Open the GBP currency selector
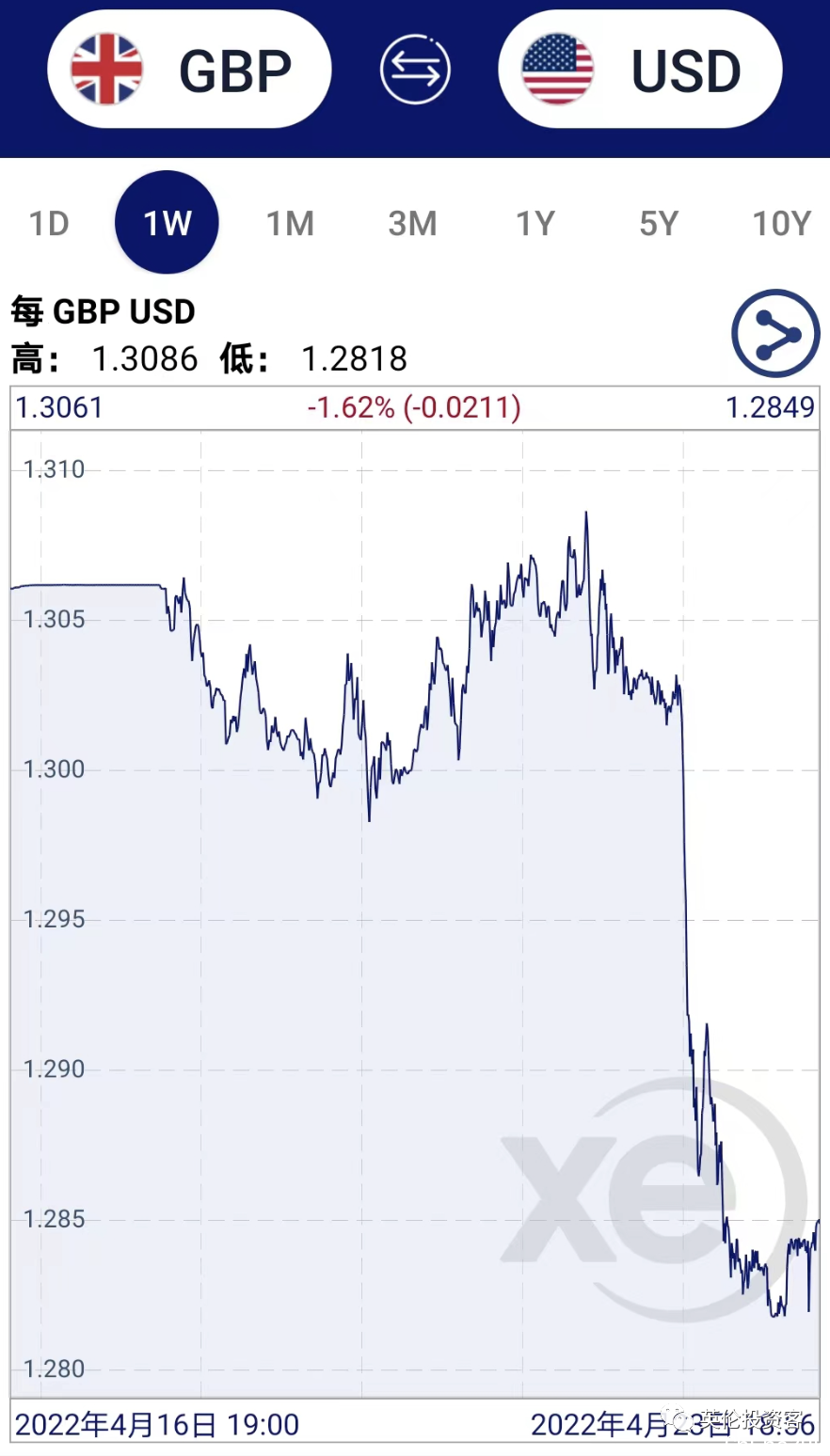Image resolution: width=830 pixels, height=1456 pixels. [189, 70]
